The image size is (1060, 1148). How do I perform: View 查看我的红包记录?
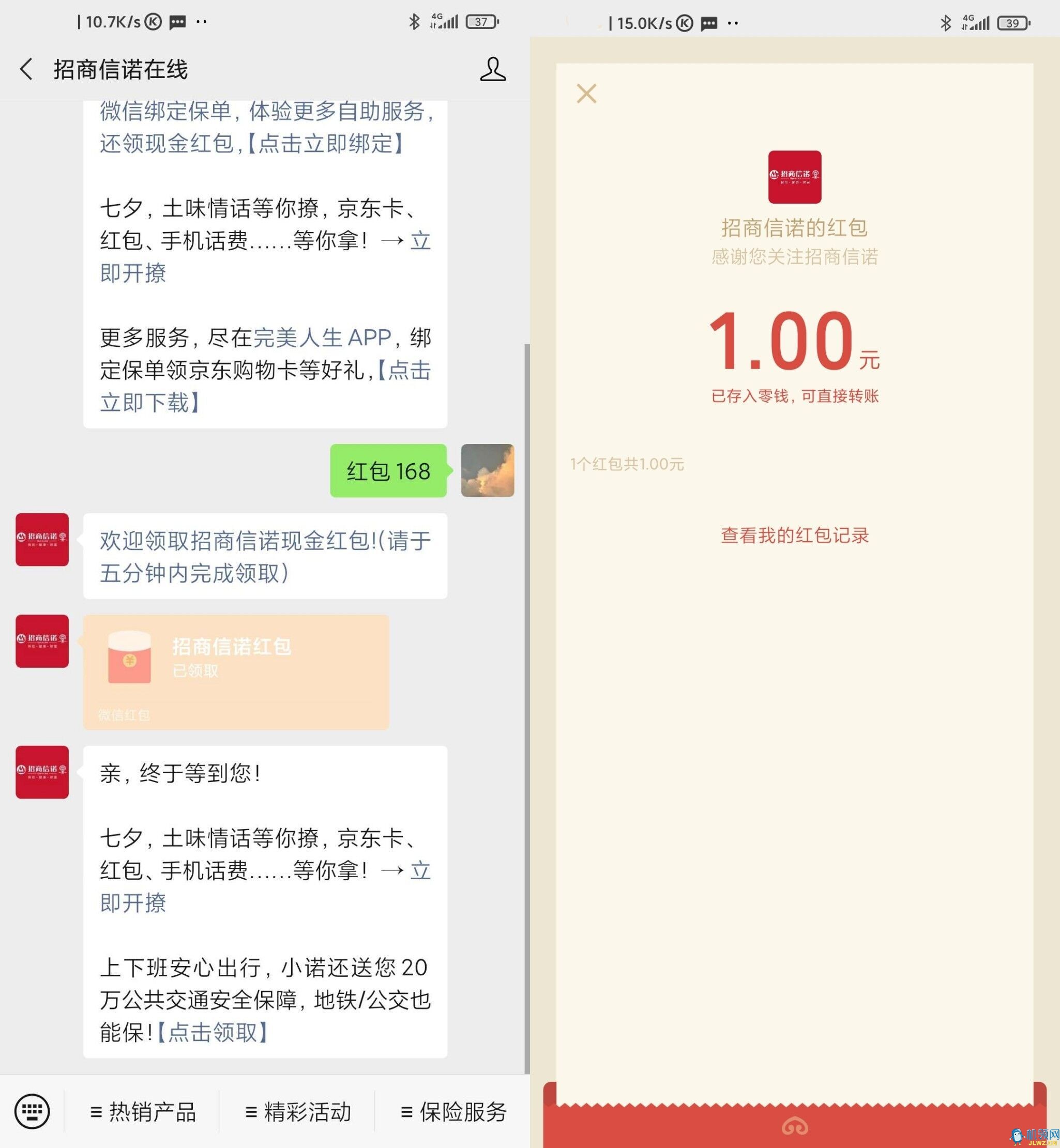(794, 535)
